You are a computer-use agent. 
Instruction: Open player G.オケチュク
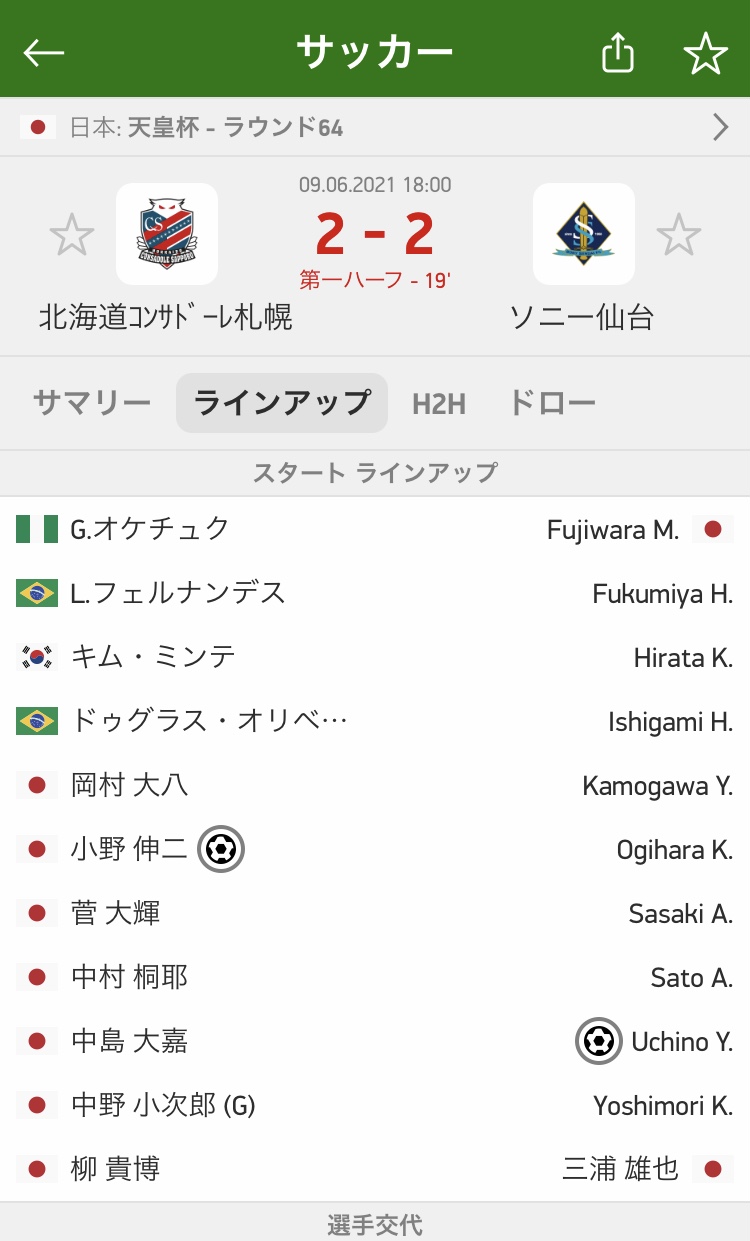click(150, 529)
